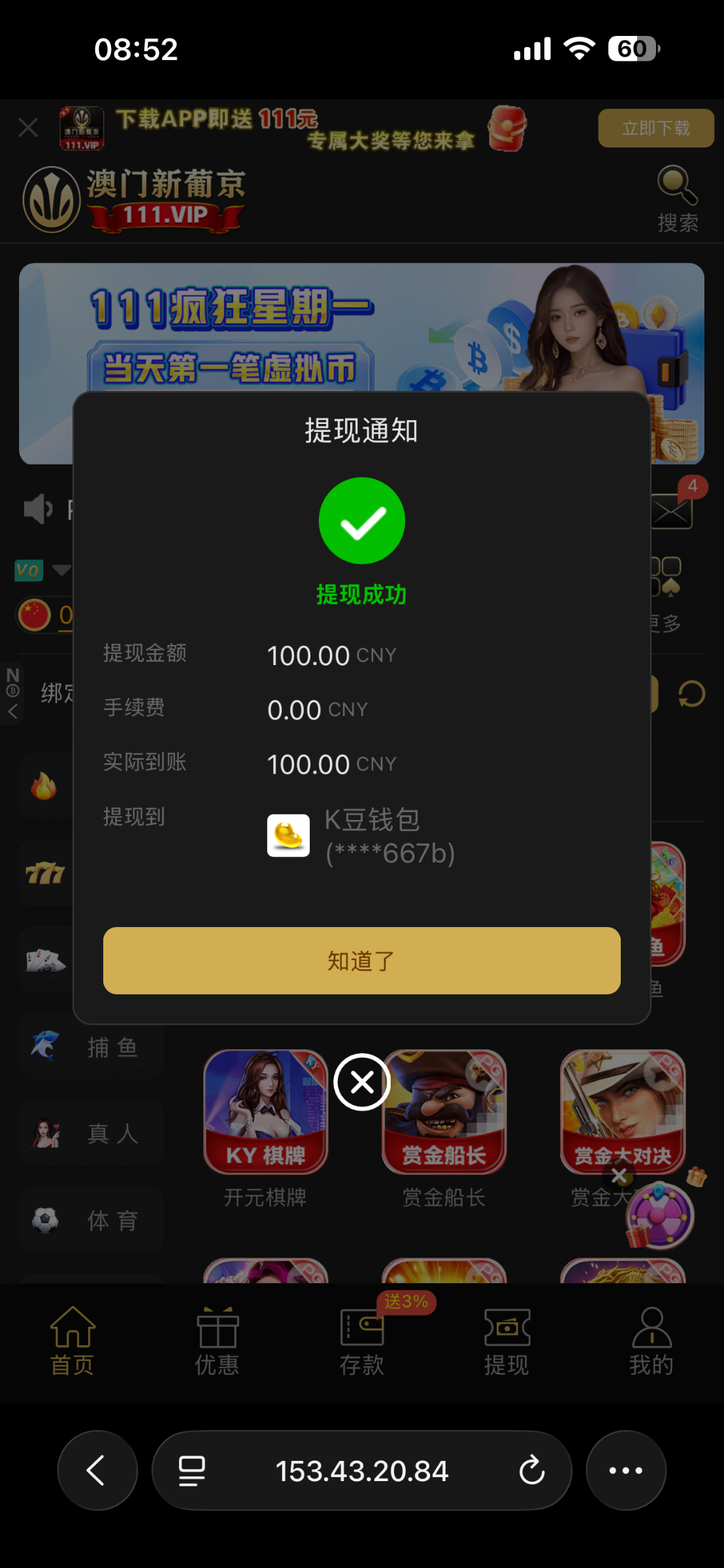Switch to the 首页 tab
Image resolution: width=724 pixels, height=1568 pixels.
coord(73,1341)
